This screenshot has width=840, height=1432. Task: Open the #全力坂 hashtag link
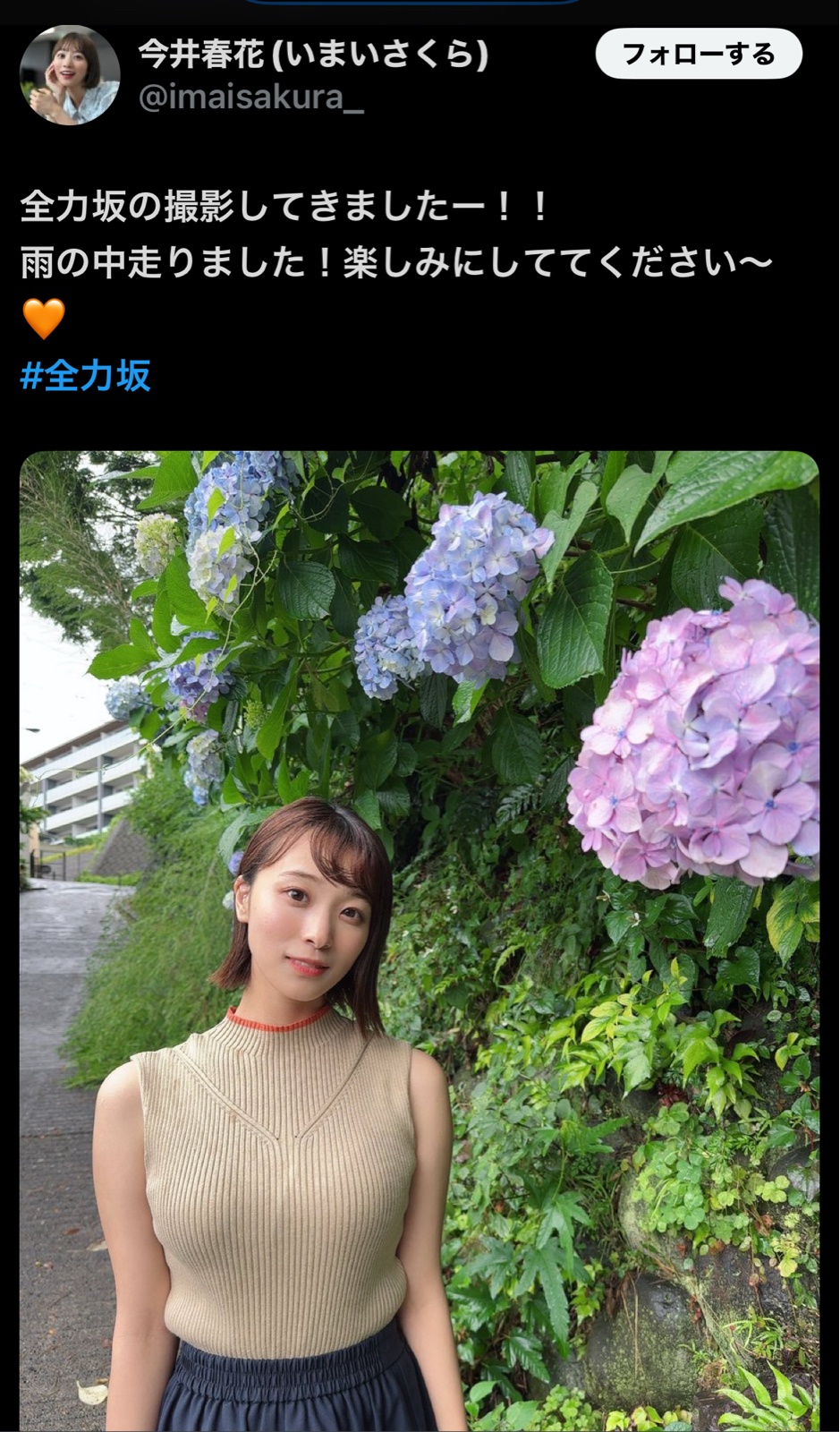coord(86,375)
